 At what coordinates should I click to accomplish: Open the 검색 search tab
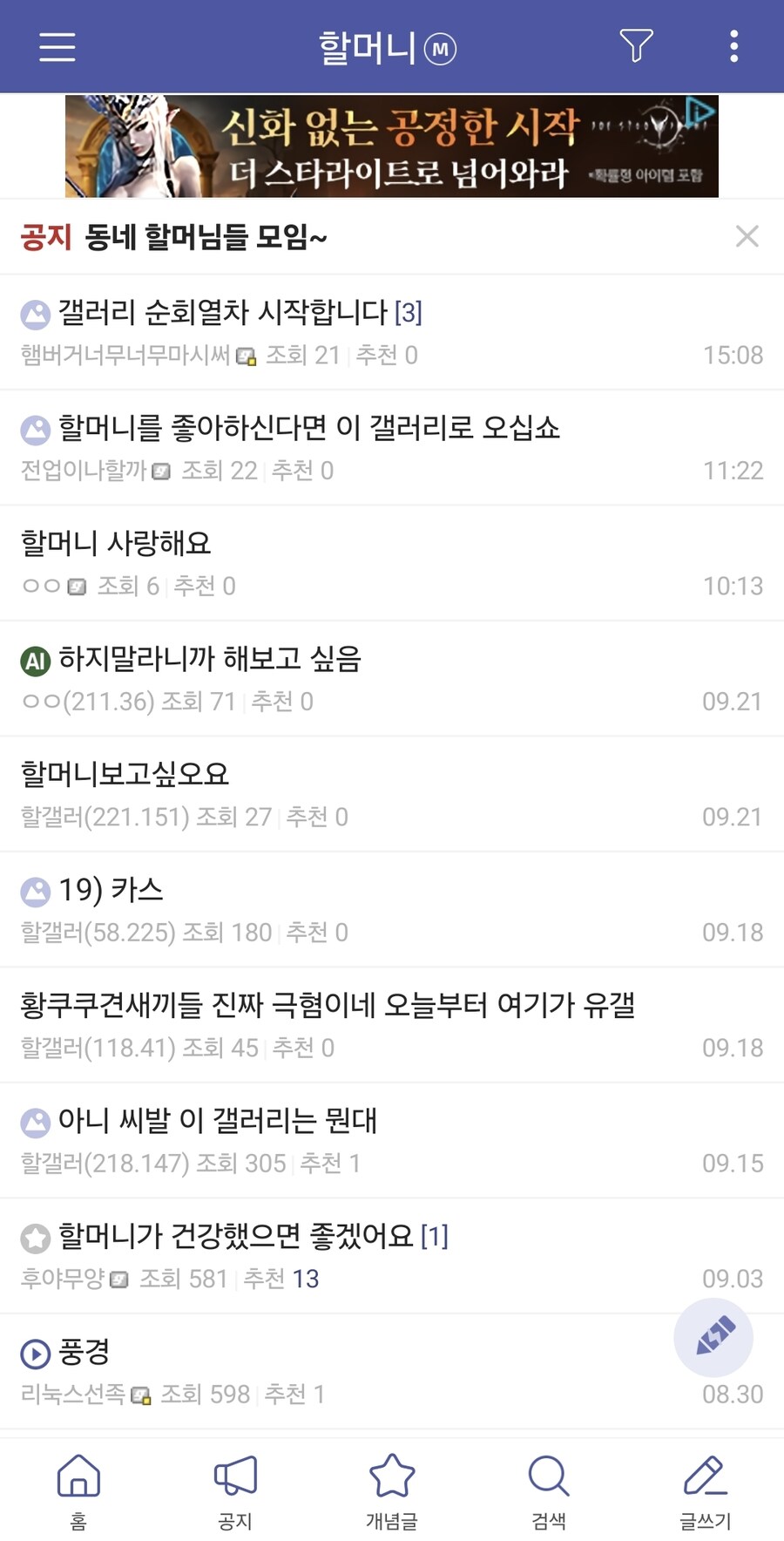tap(549, 1491)
